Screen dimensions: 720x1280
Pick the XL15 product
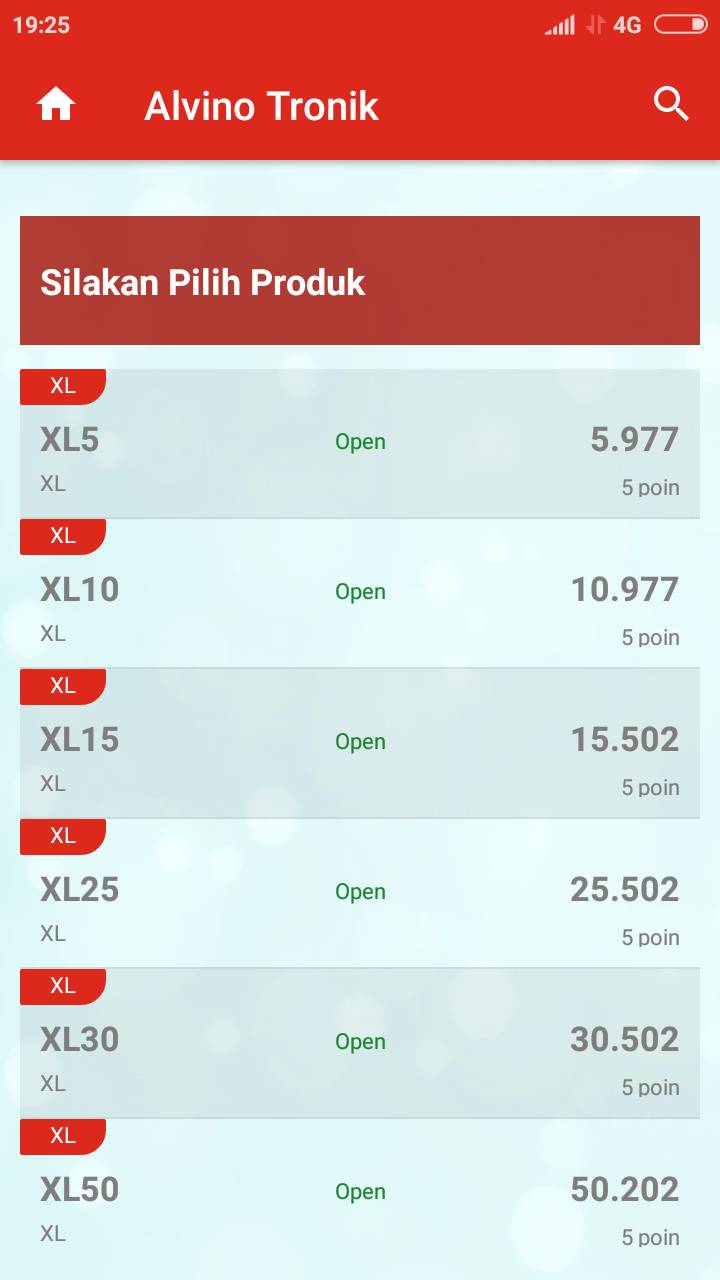(x=360, y=743)
